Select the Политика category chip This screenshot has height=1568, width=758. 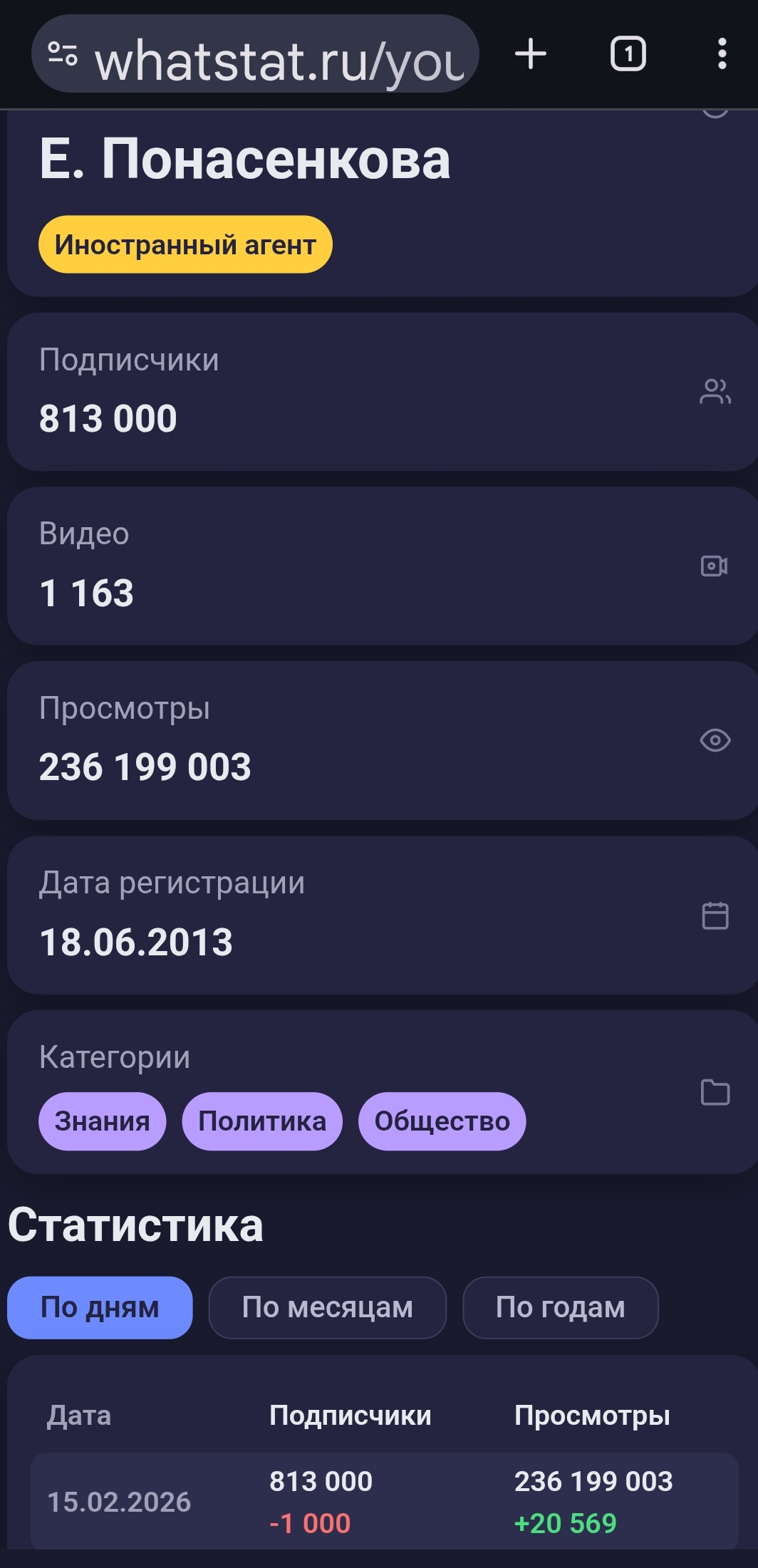tap(262, 1121)
